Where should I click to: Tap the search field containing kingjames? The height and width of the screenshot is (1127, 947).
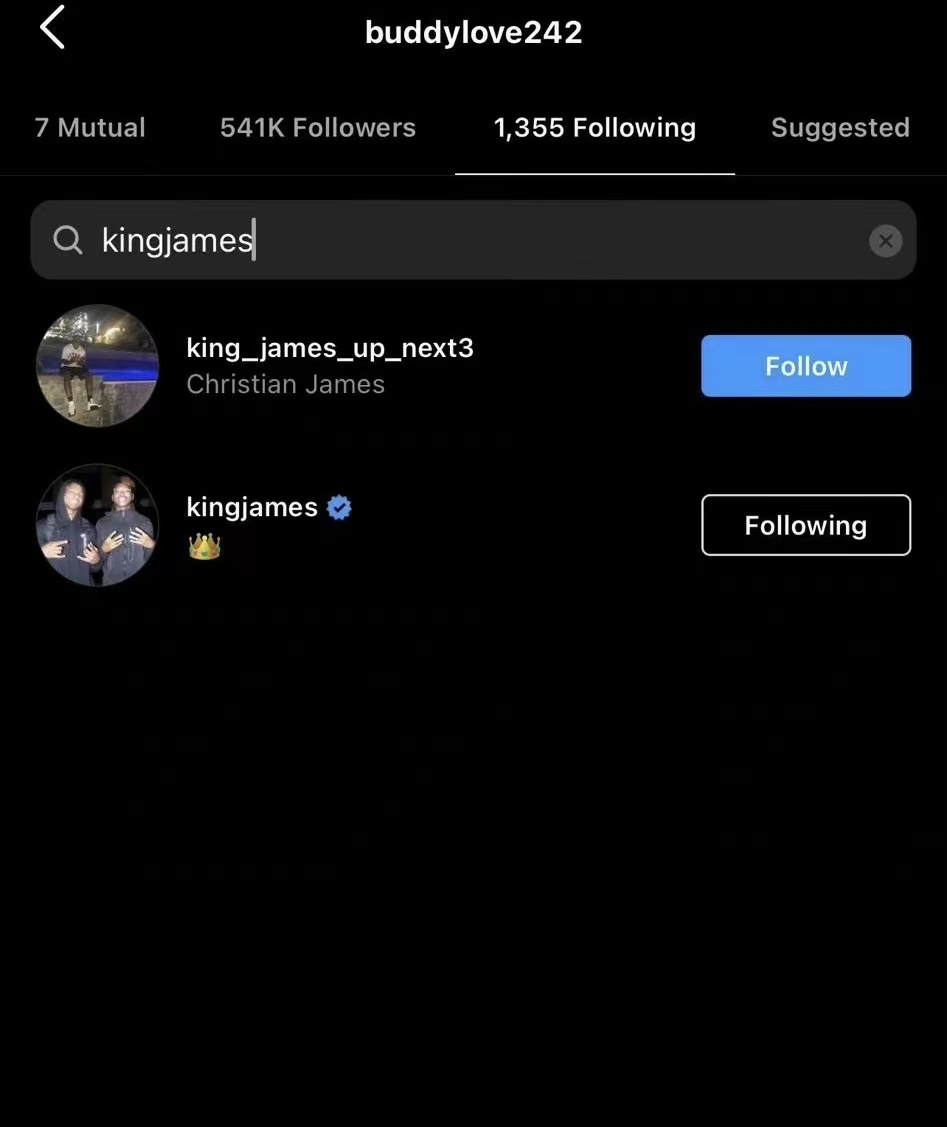[450, 240]
